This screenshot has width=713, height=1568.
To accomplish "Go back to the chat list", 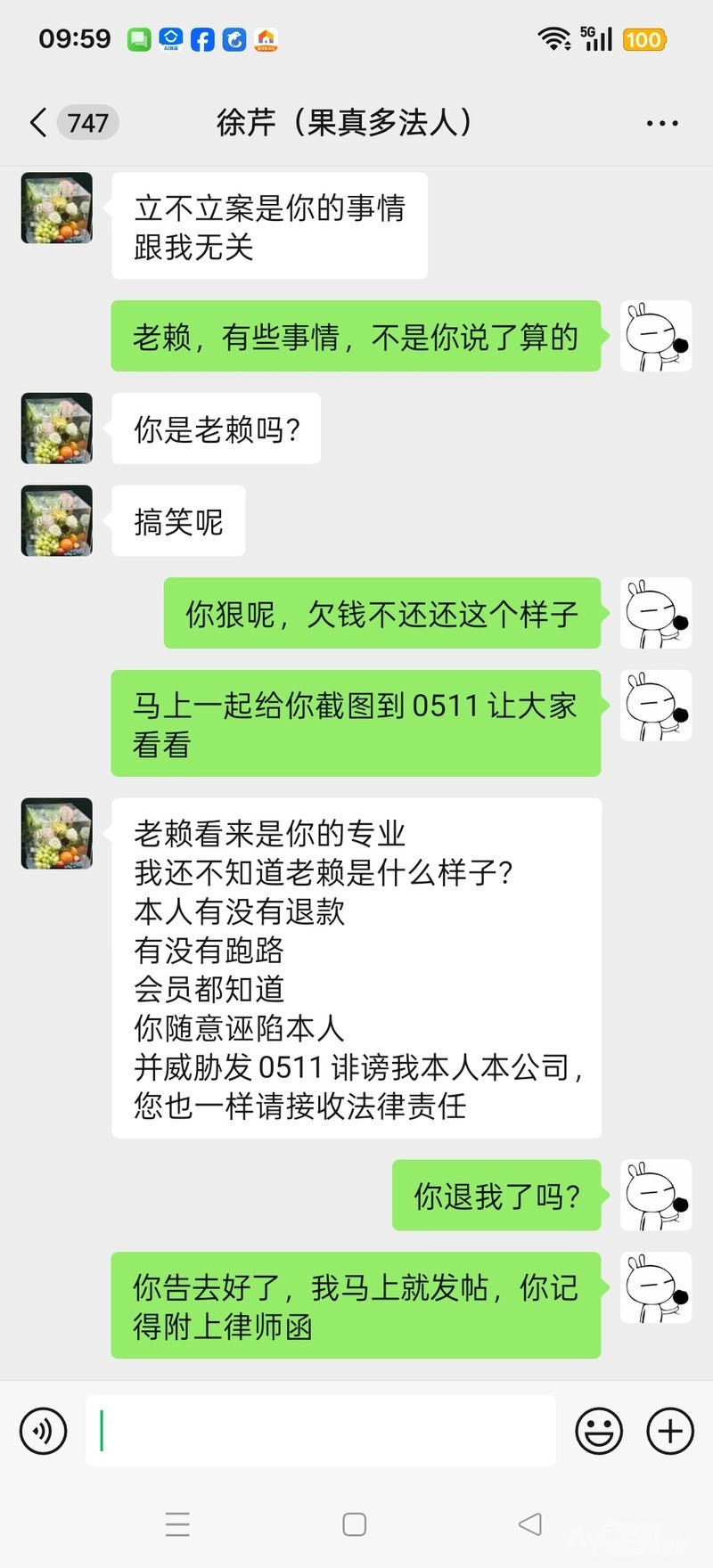I will [x=39, y=123].
